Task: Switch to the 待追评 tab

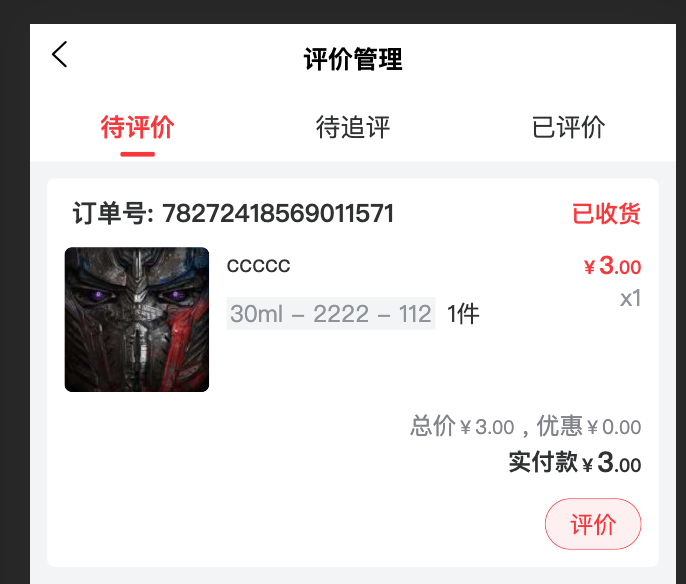Action: click(x=353, y=128)
